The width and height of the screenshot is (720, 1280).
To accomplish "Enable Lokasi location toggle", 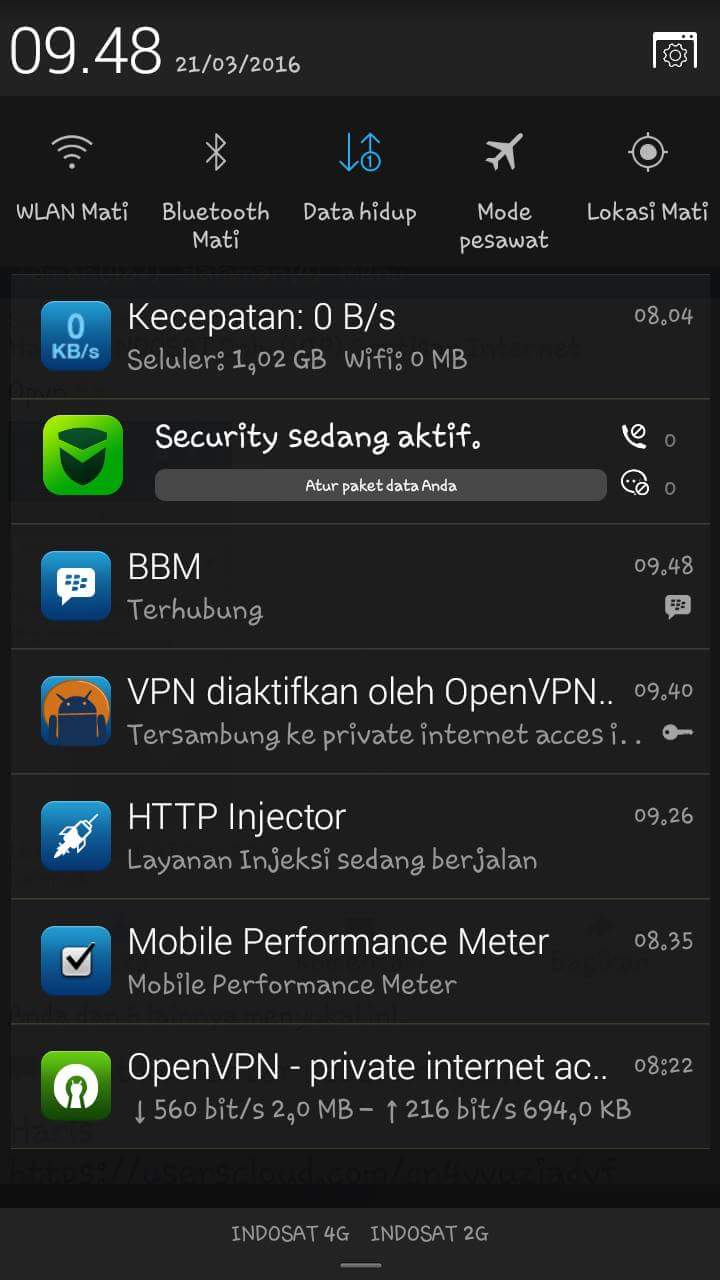I will (647, 175).
